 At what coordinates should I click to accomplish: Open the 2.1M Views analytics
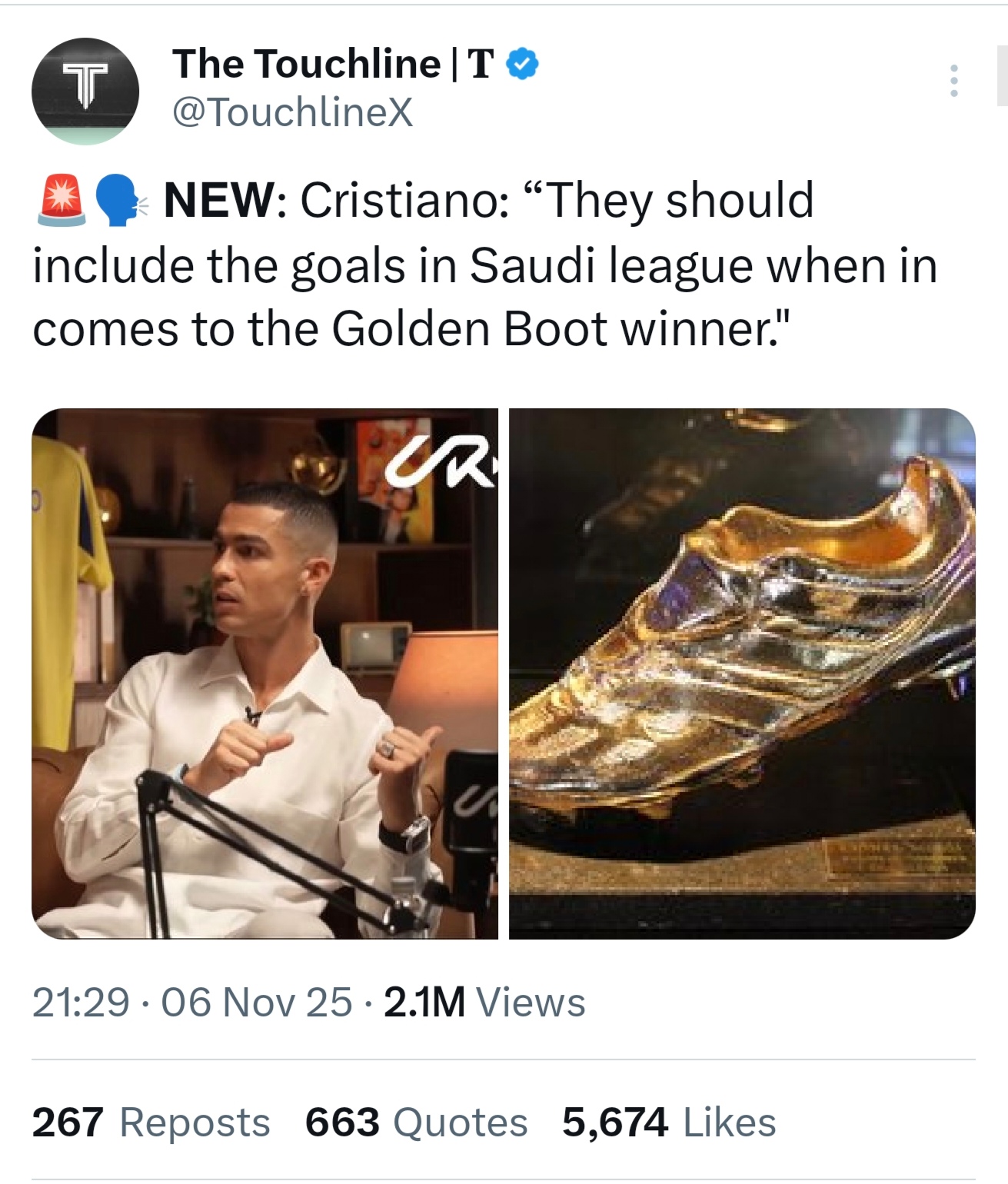click(x=484, y=1002)
